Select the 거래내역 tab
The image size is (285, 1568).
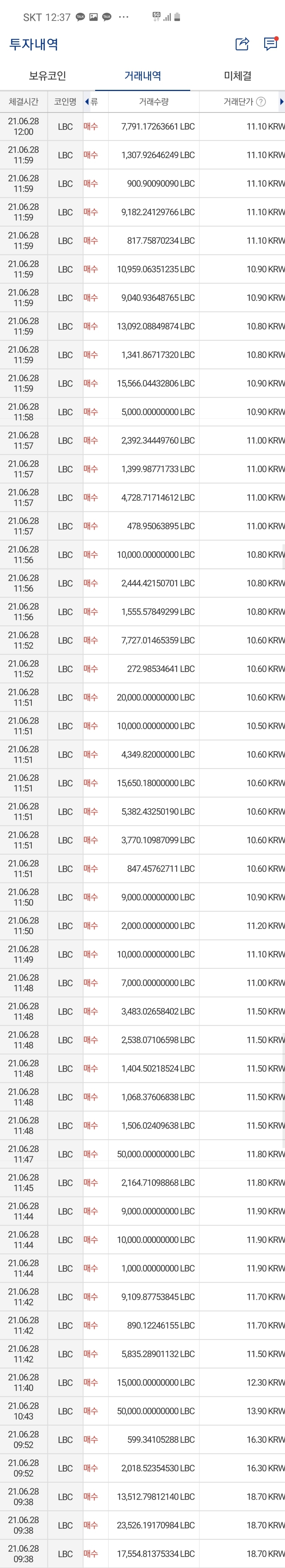142,76
